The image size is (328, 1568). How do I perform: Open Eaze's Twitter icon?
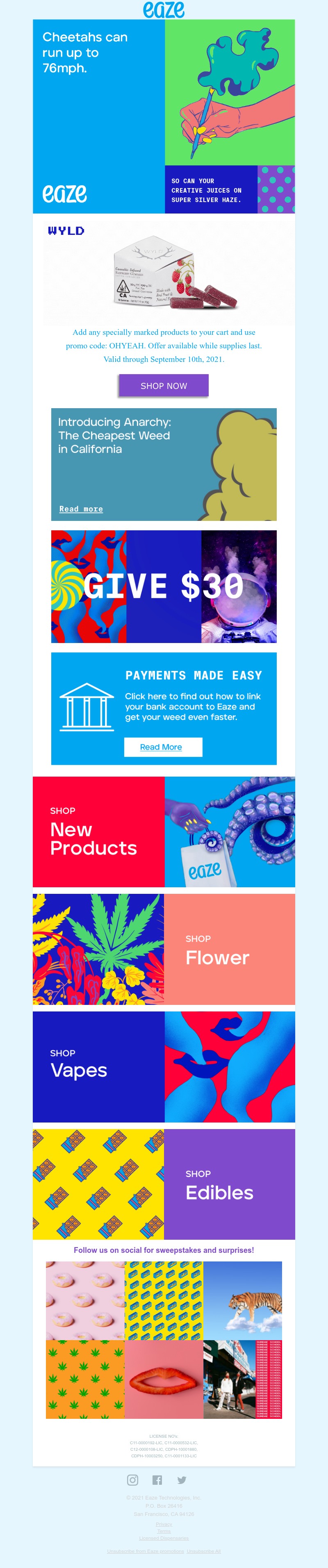181,1480
